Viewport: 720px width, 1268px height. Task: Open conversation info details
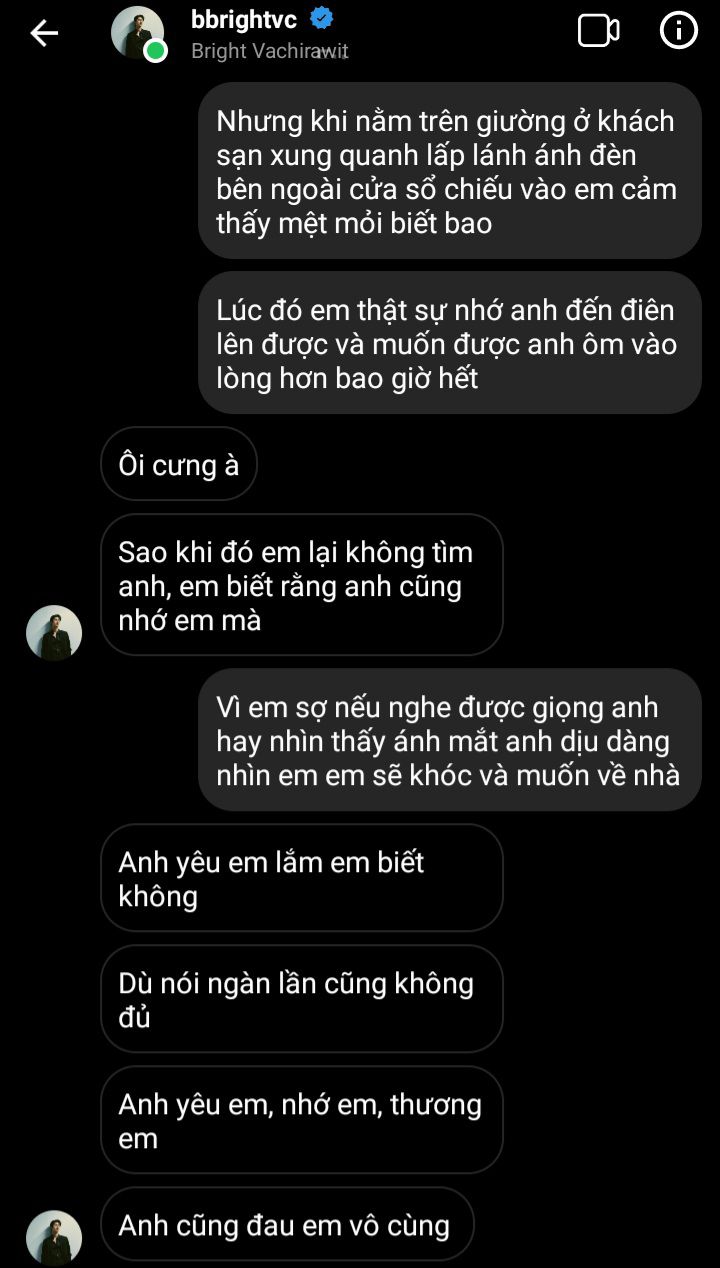tap(679, 31)
